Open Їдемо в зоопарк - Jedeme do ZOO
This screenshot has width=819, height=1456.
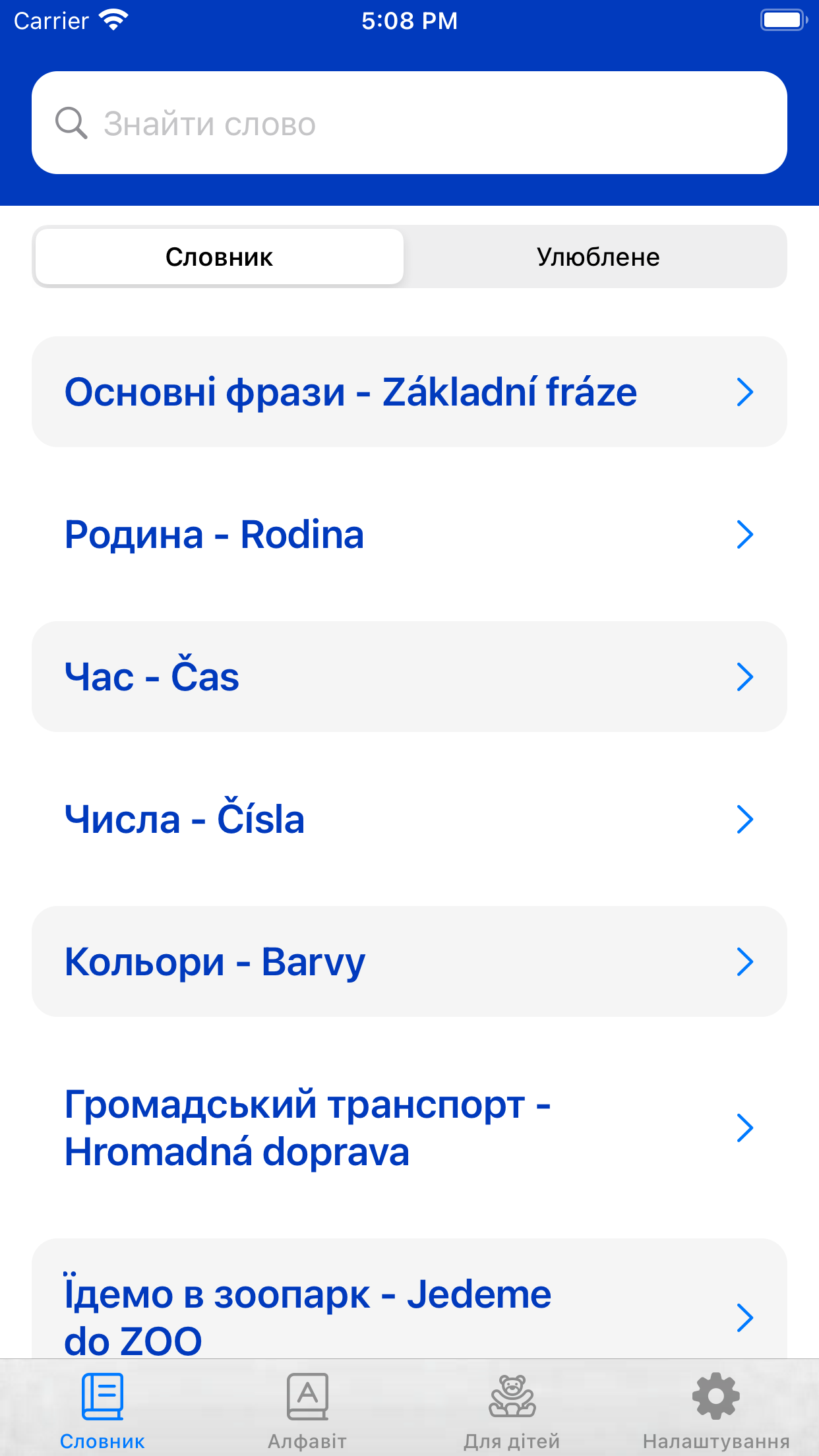[409, 1299]
